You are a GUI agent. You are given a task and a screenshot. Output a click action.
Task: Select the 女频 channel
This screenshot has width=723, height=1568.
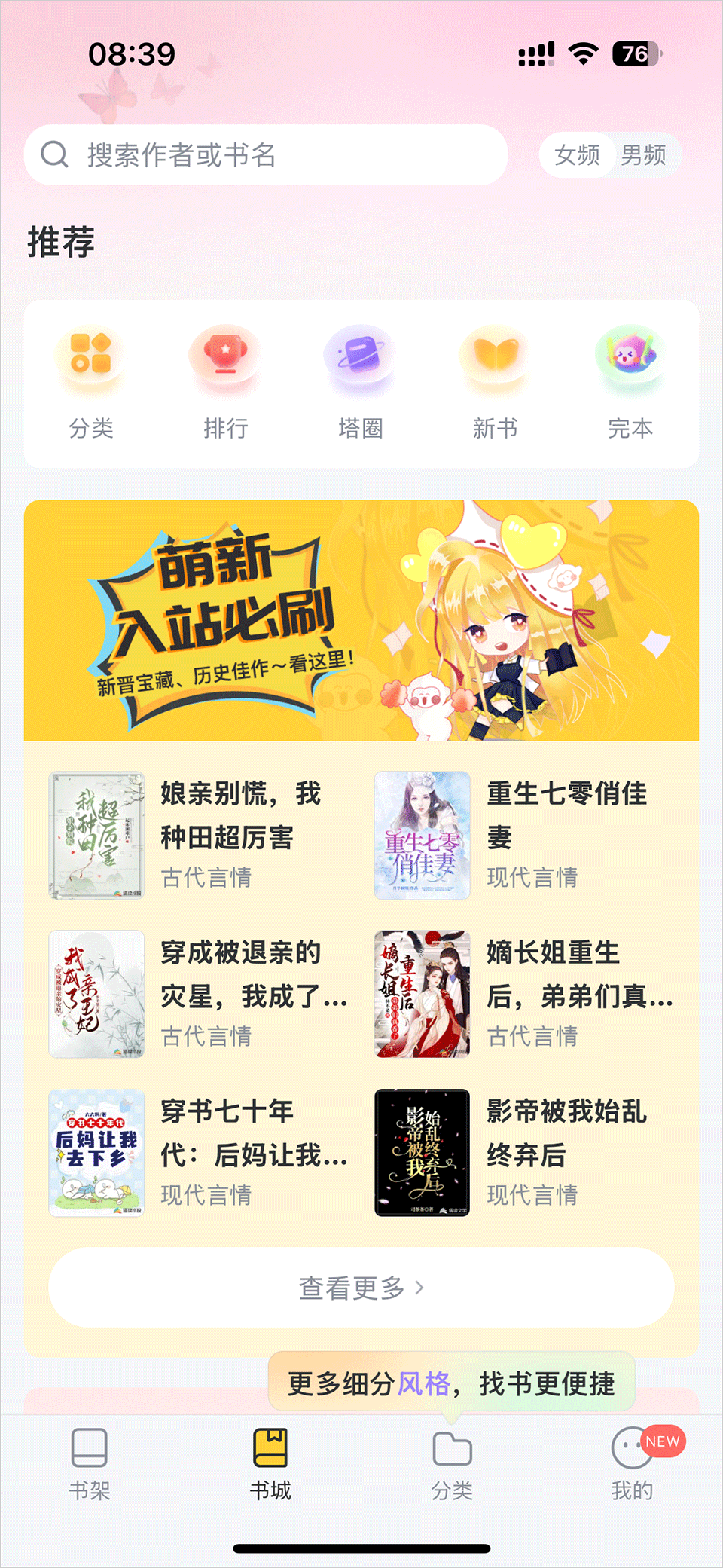577,155
